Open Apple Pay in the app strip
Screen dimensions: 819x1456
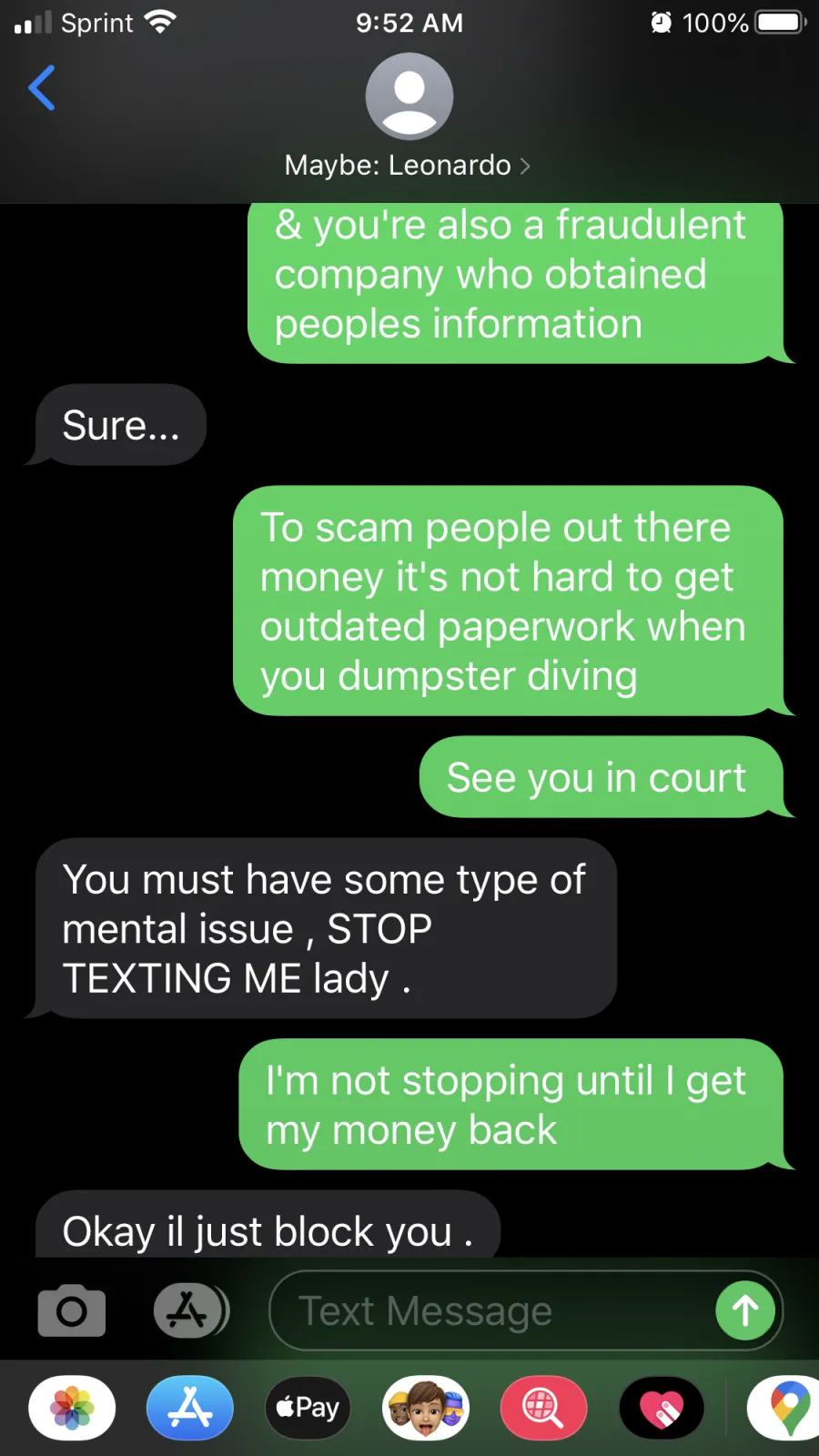[308, 1408]
